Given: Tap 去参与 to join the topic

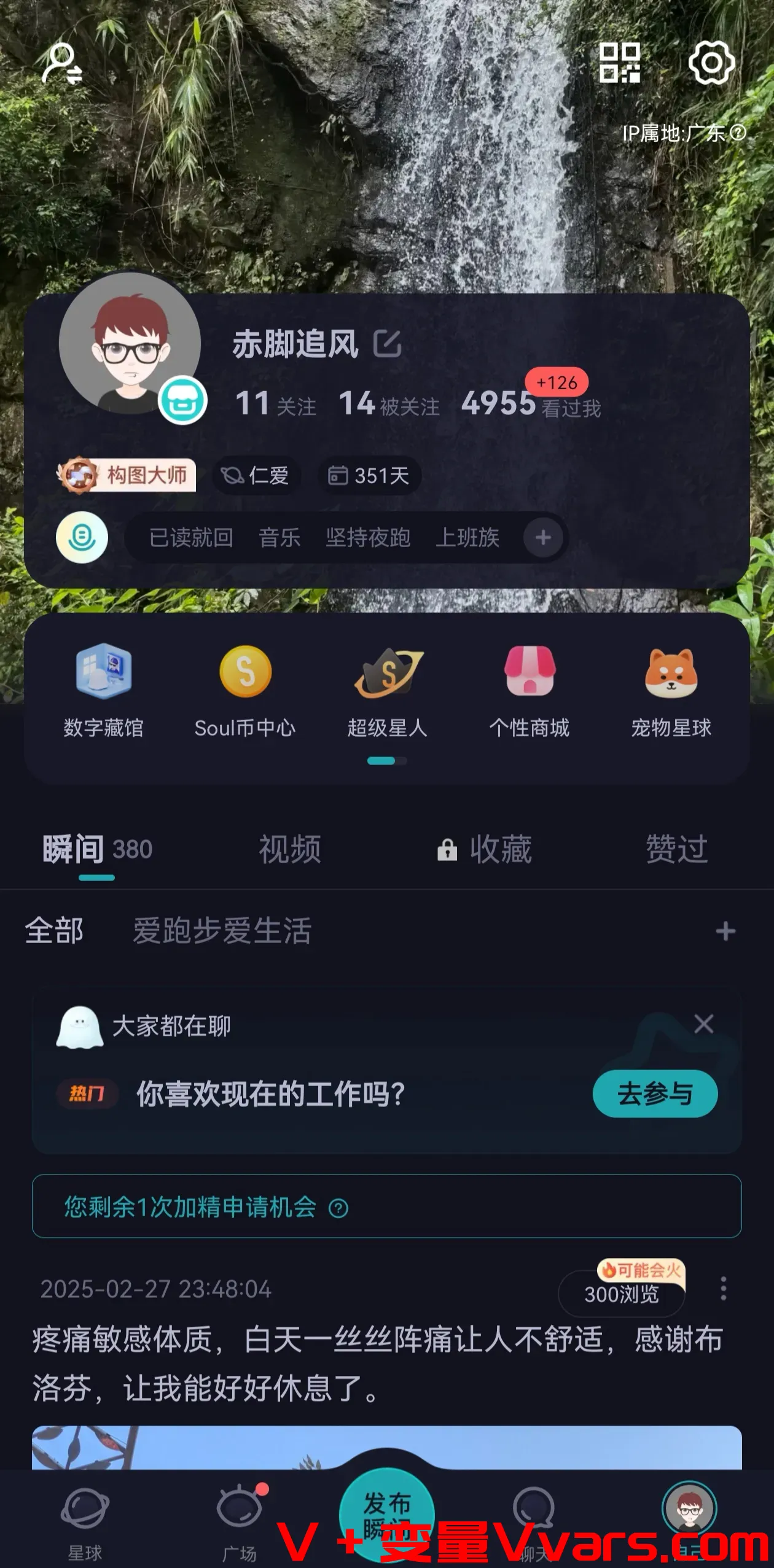Looking at the screenshot, I should pyautogui.click(x=655, y=1093).
